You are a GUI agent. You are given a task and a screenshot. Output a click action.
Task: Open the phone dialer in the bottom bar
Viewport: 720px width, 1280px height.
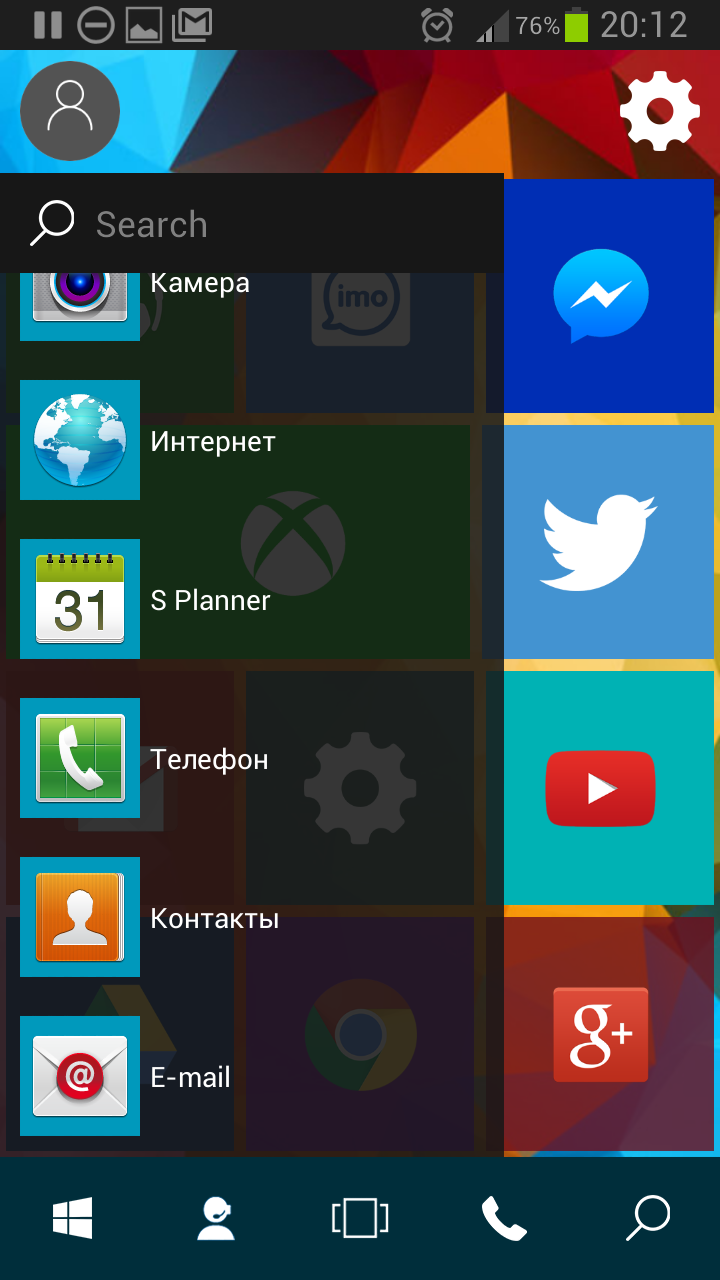point(504,1219)
